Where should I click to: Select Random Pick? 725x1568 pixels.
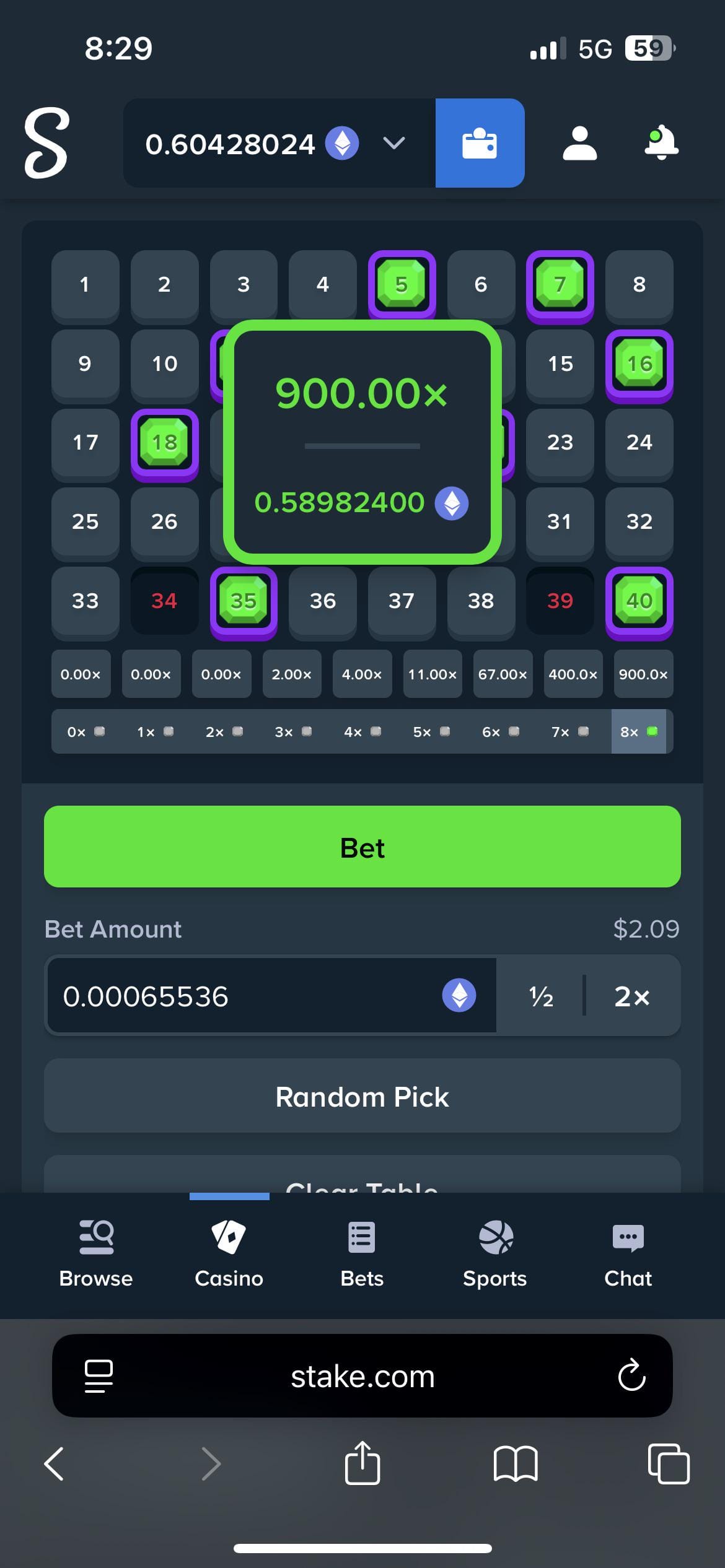point(362,1097)
